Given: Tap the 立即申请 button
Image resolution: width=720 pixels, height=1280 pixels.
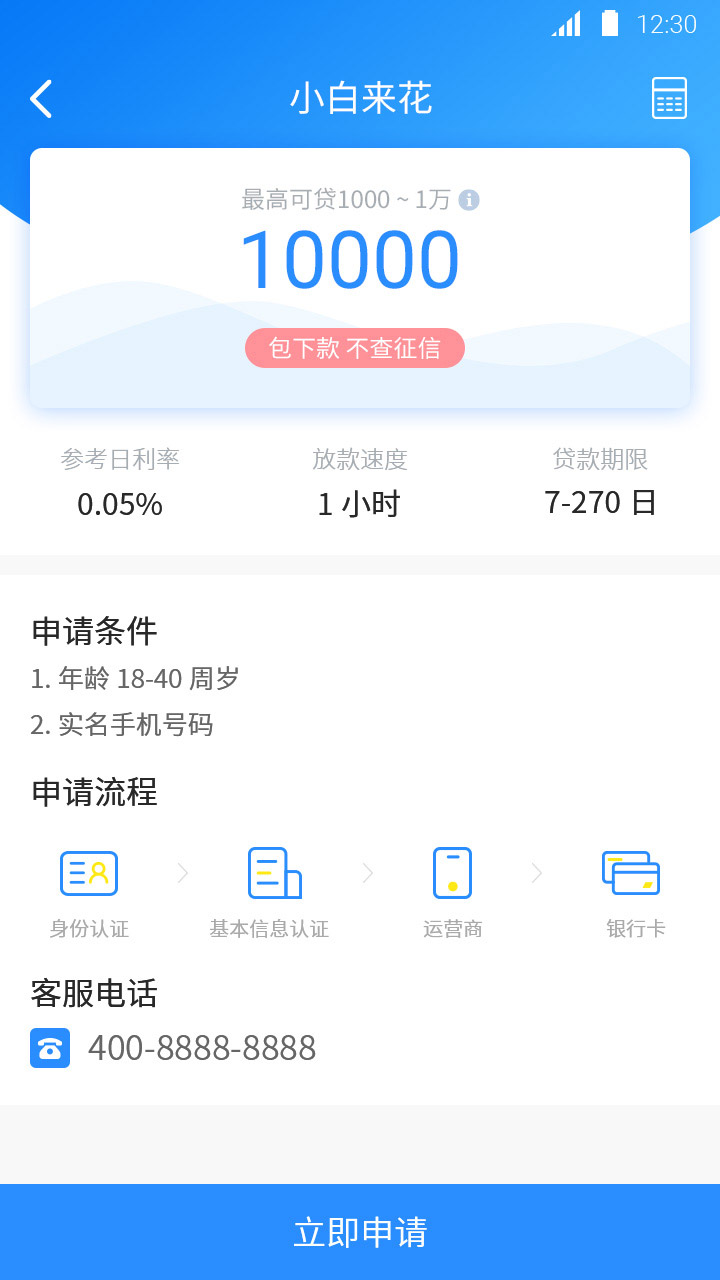Looking at the screenshot, I should [360, 1232].
